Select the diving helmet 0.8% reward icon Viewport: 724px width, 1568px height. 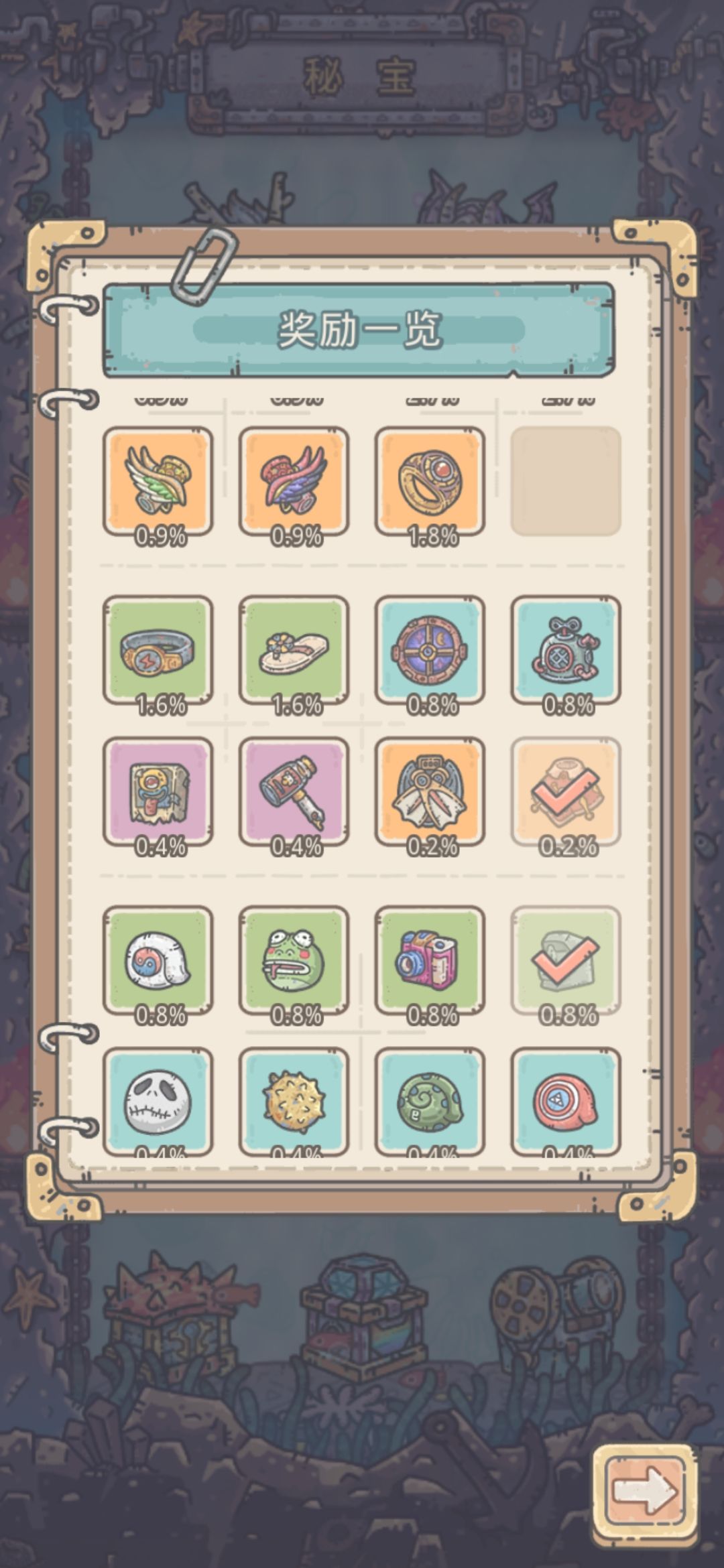pos(563,649)
